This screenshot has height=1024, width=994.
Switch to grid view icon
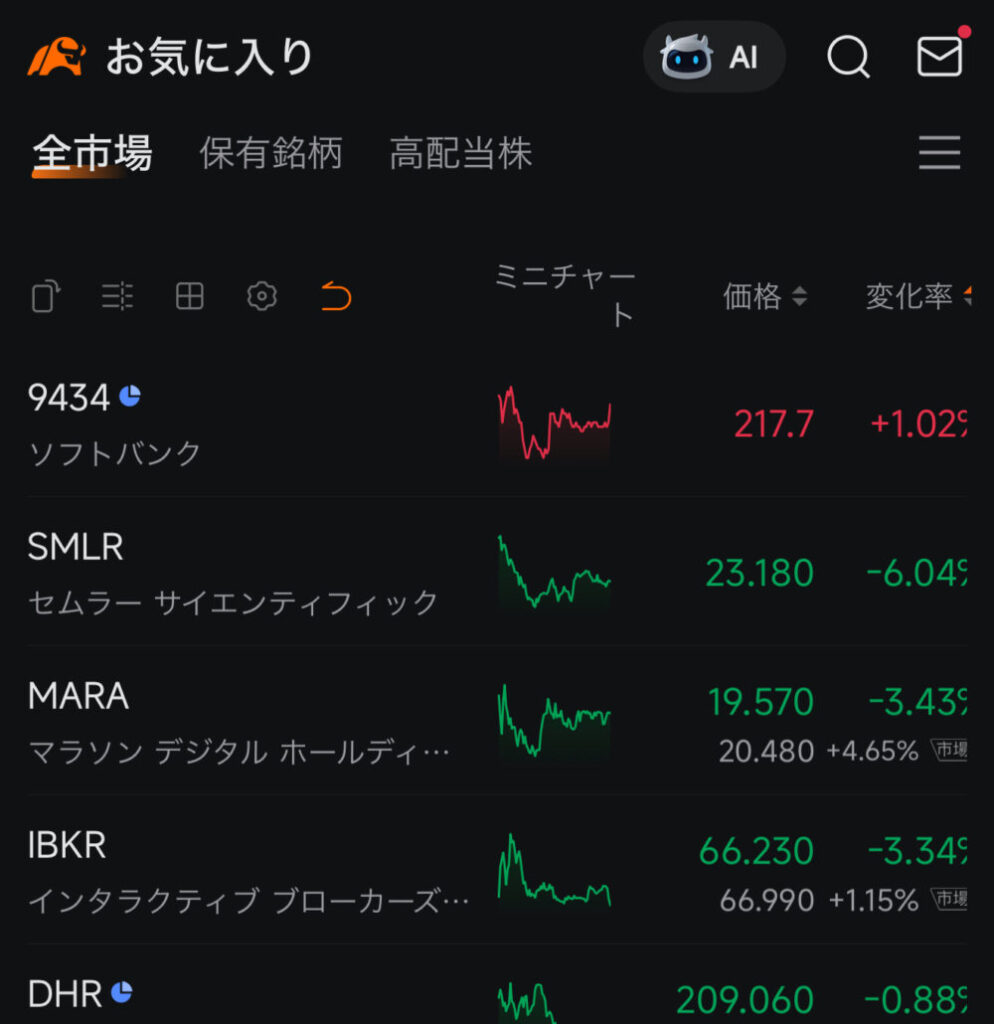190,297
